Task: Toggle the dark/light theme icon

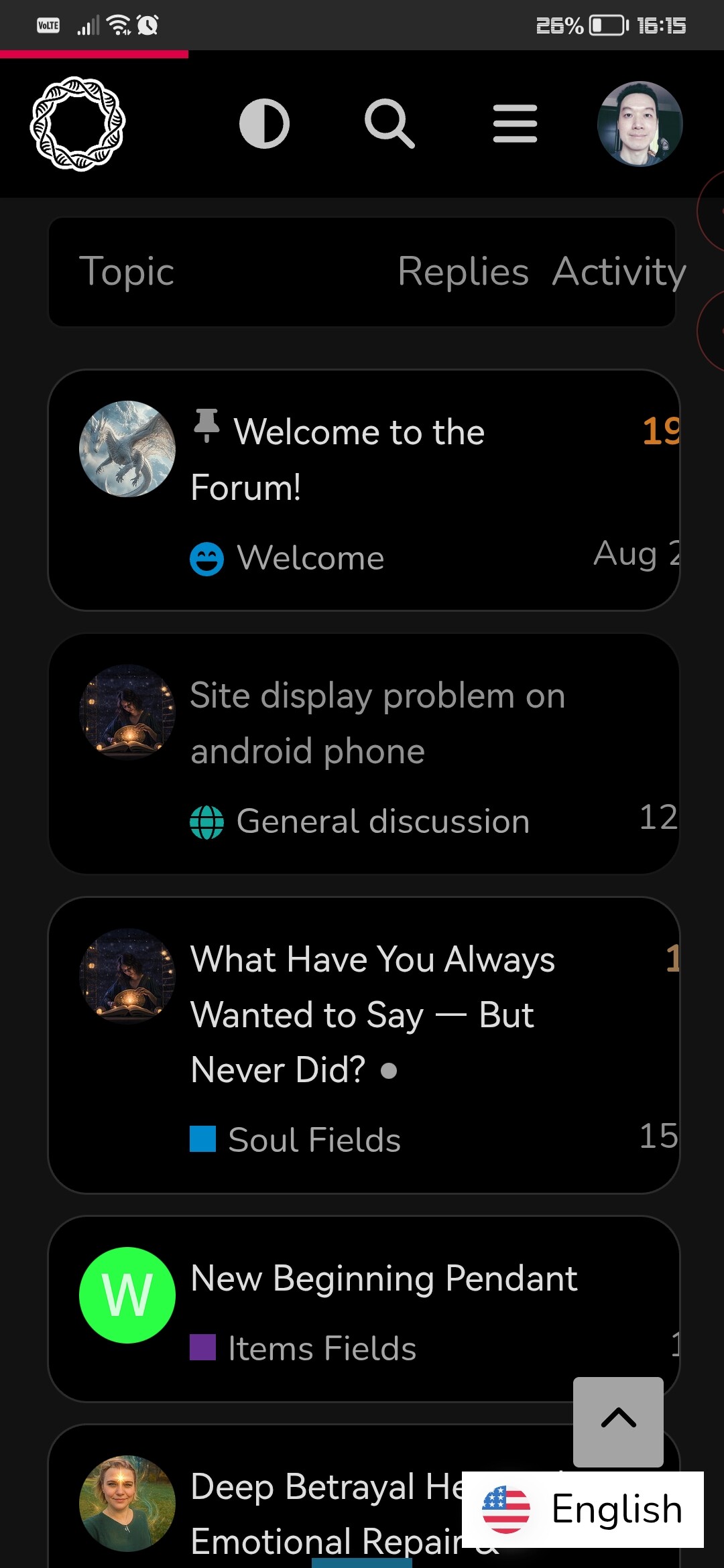Action: 264,124
